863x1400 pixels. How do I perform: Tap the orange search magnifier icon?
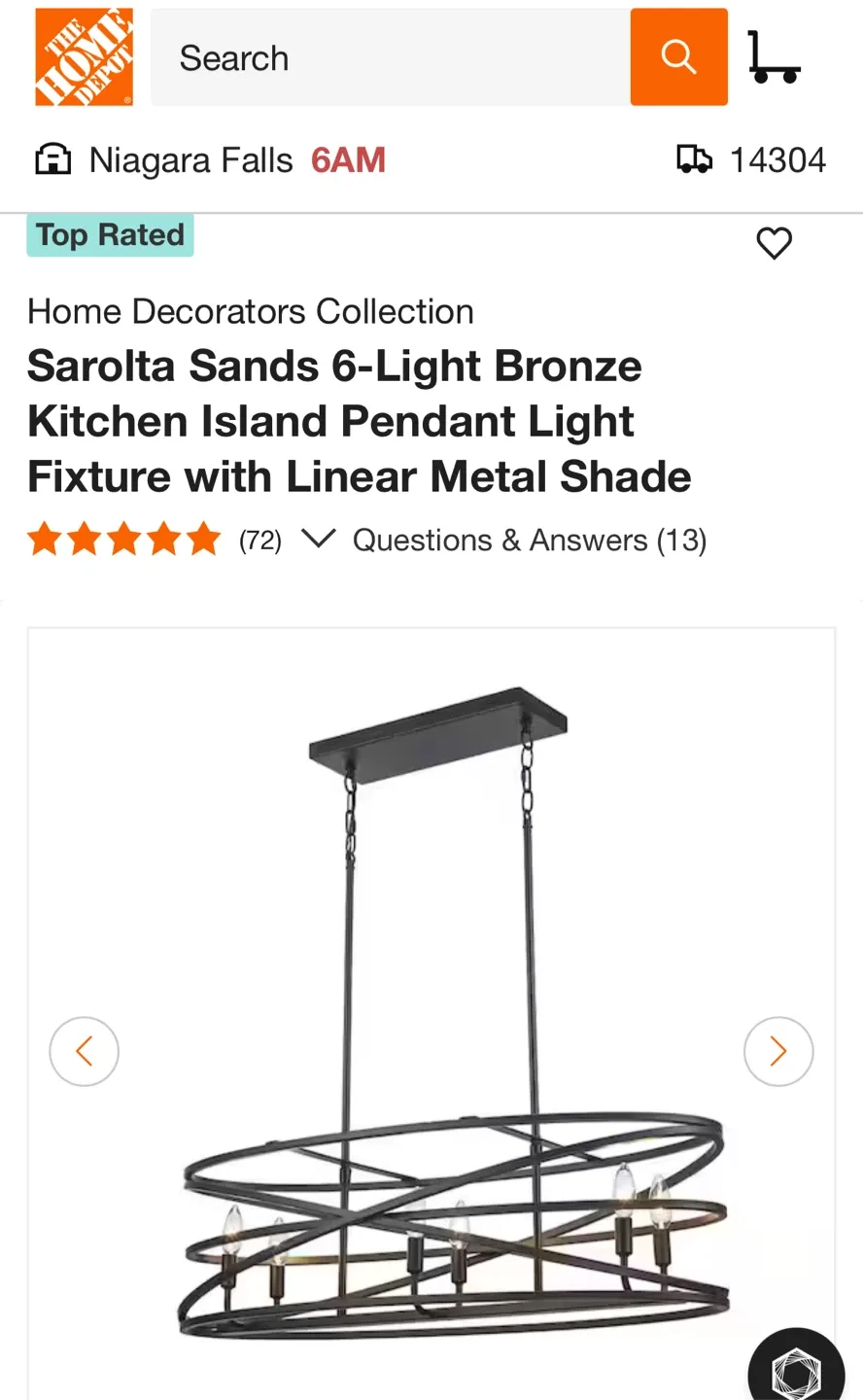tap(678, 56)
